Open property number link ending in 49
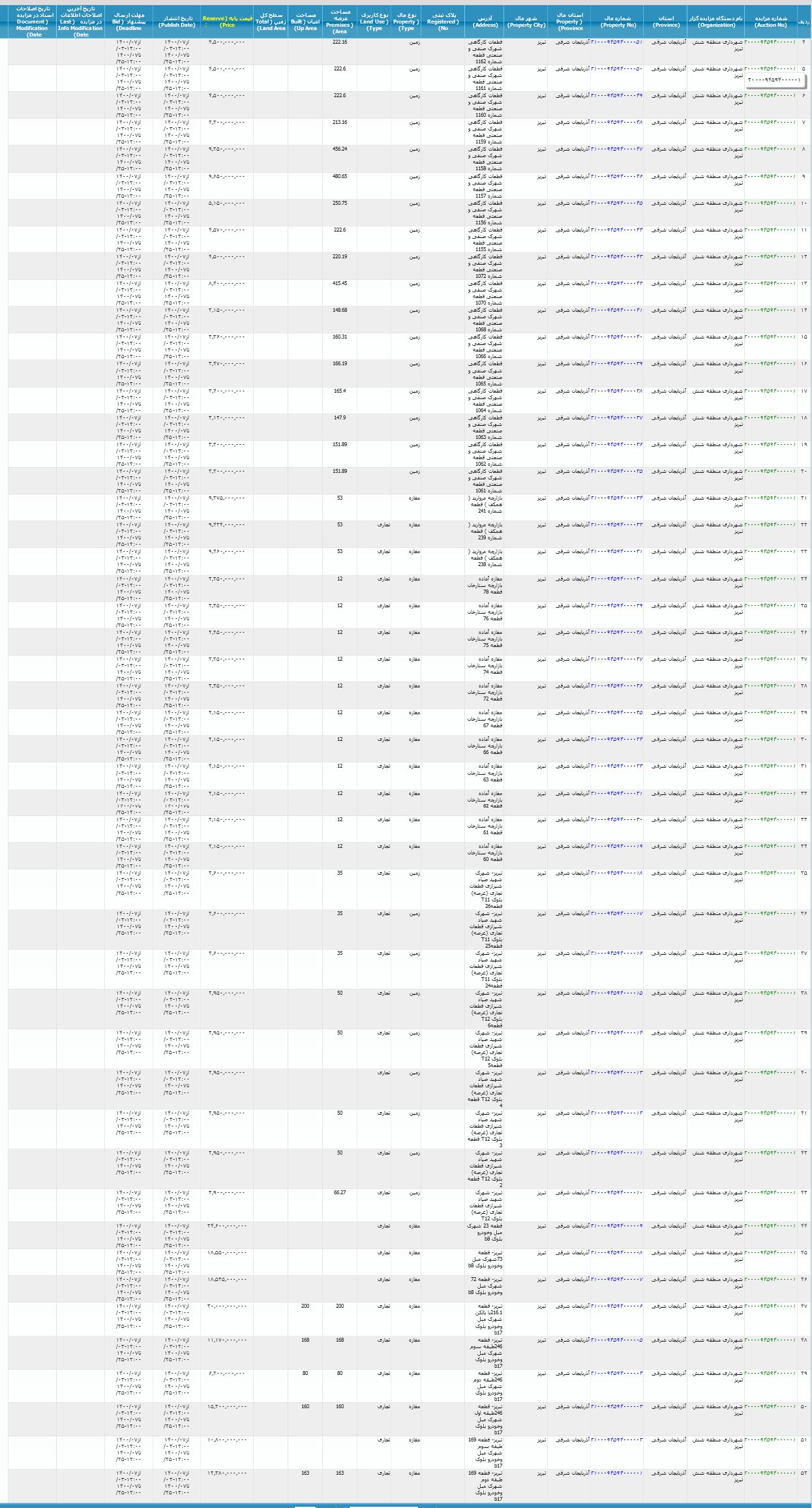The height and width of the screenshot is (1508, 812). click(617, 95)
